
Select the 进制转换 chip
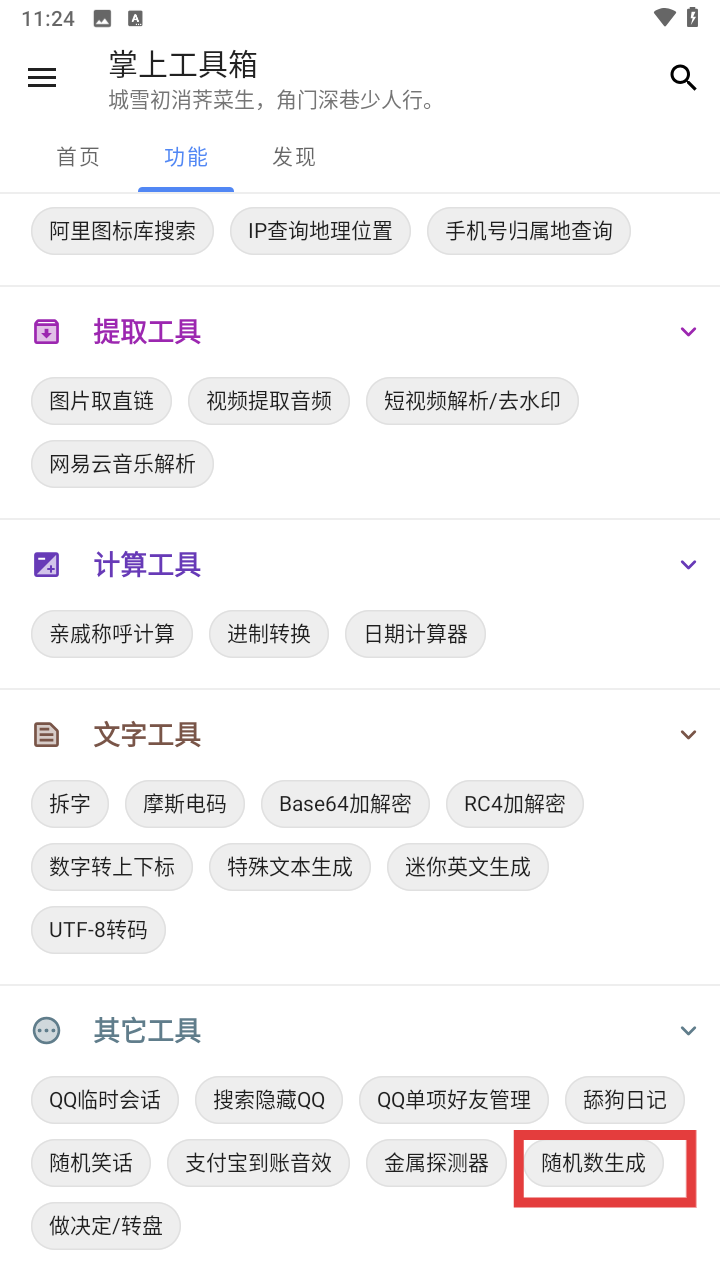click(269, 634)
